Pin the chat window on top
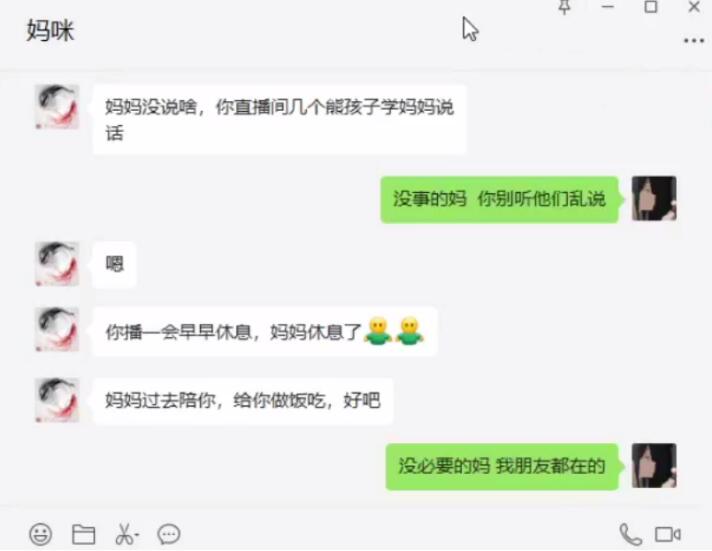Screen dimensions: 712x551 [564, 7]
